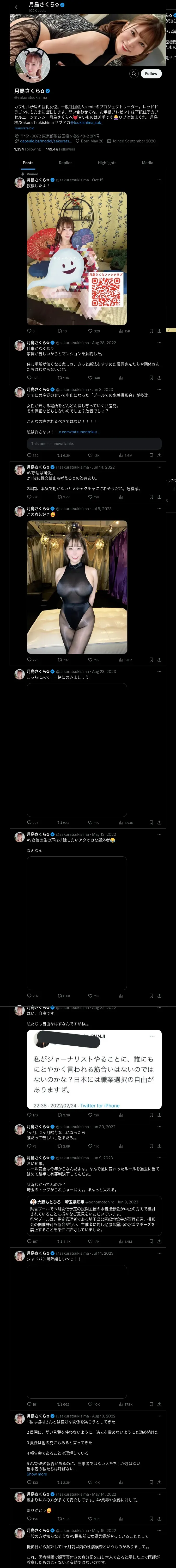176x1568 pixels.
Task: Like the pinned Oct 15 post
Action: tap(90, 331)
